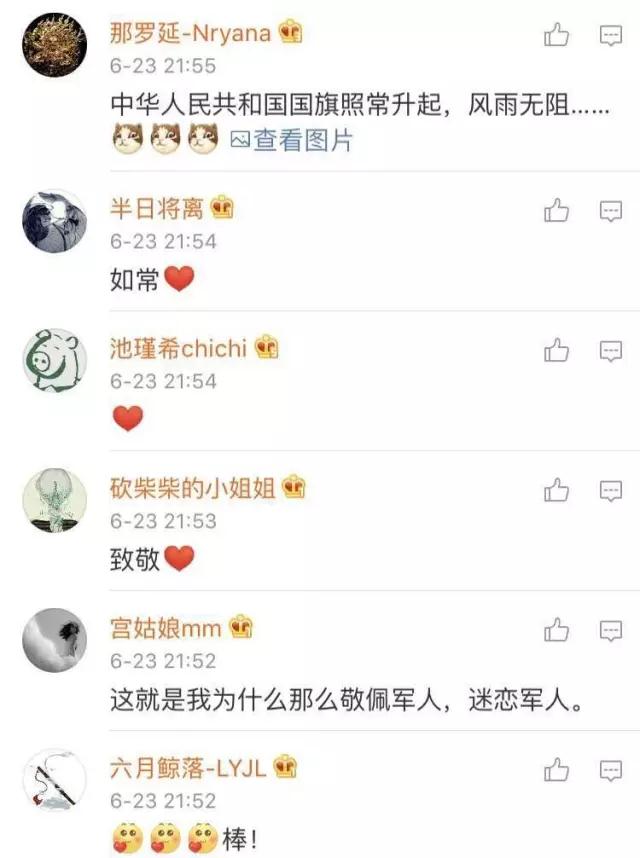The width and height of the screenshot is (640, 858).
Task: Like the comment by 那罗延-Nryana
Action: click(556, 36)
